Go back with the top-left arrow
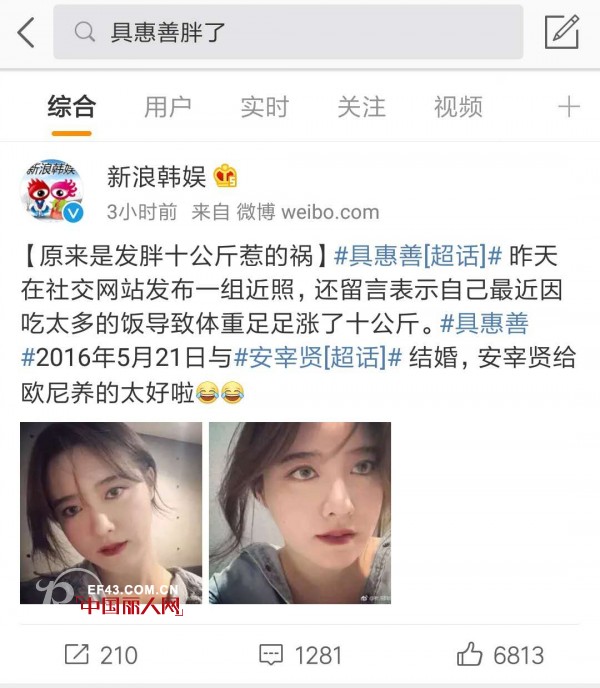Viewport: 600px width, 688px height. click(26, 32)
